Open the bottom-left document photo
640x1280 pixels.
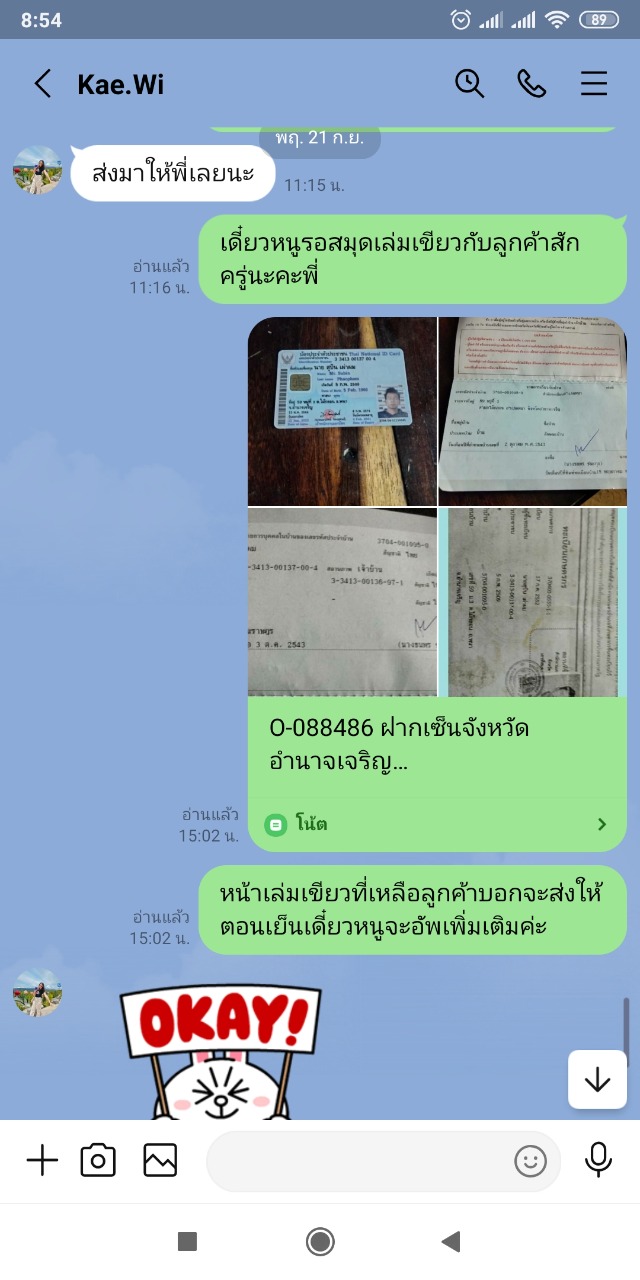pos(342,602)
